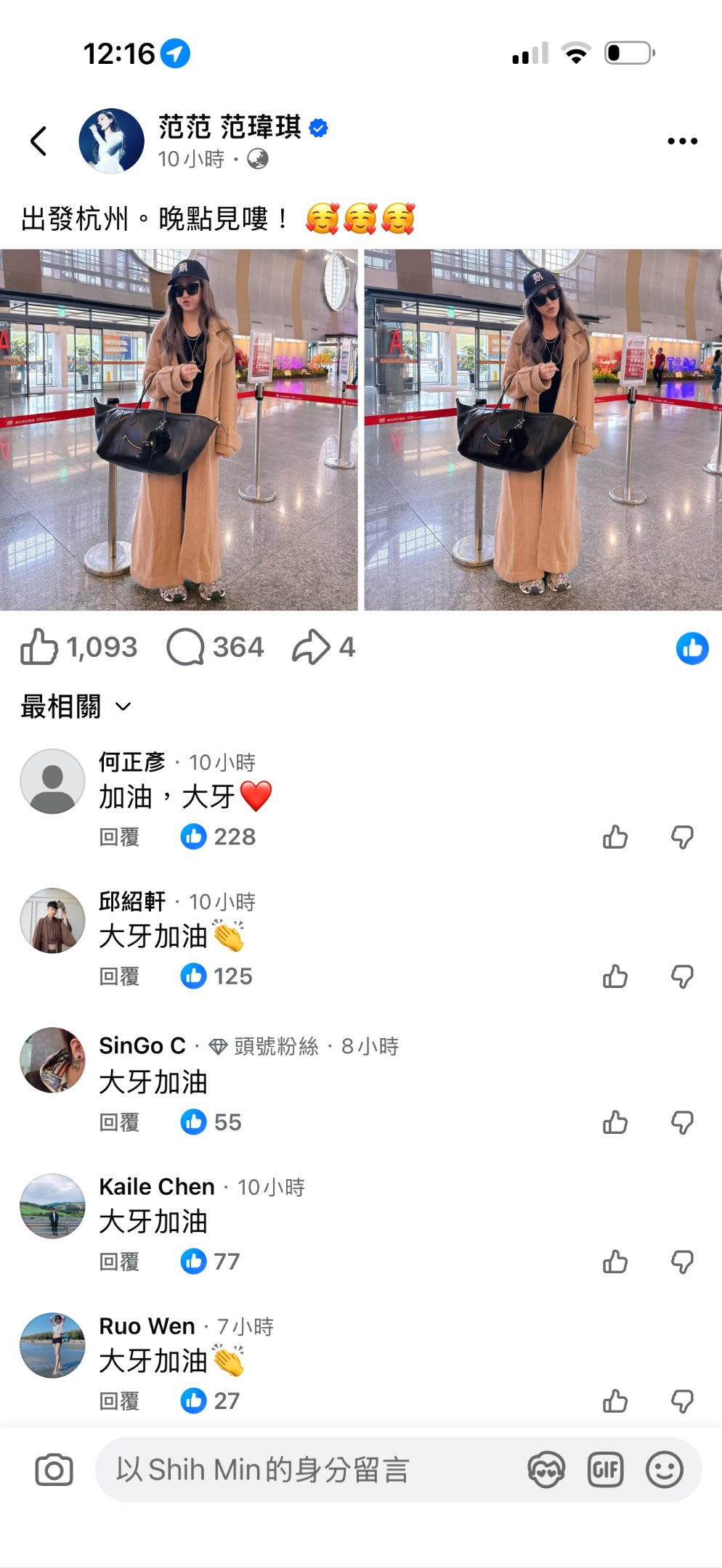Image resolution: width=722 pixels, height=1568 pixels.
Task: Tap the blue Like reaction icon beside counts
Action: [691, 648]
